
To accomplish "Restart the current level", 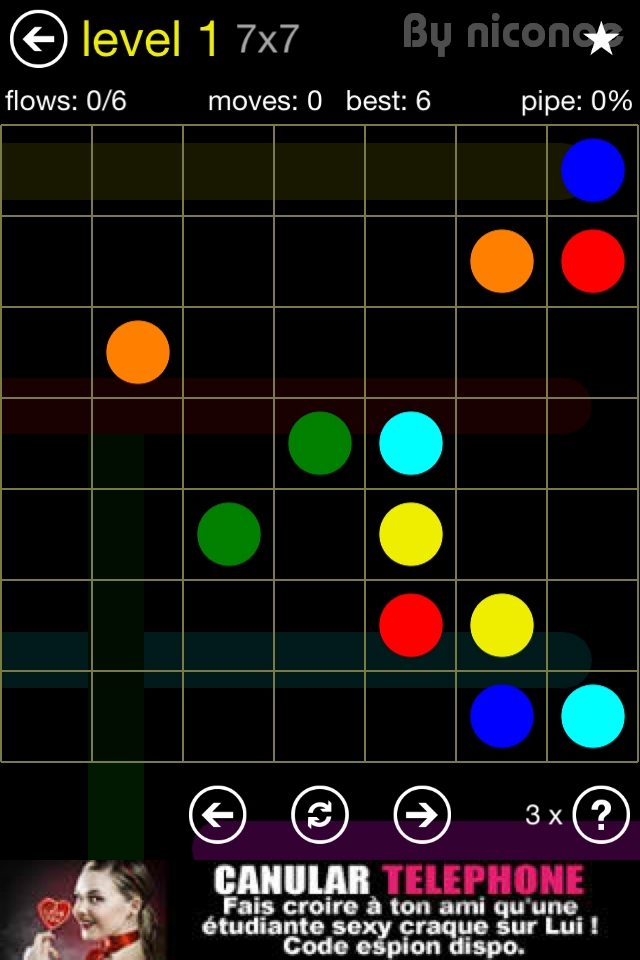I will click(x=319, y=815).
